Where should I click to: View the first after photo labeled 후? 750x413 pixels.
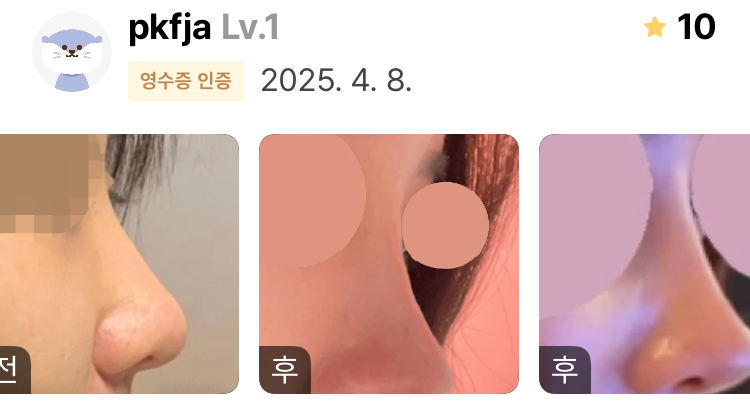tap(388, 264)
